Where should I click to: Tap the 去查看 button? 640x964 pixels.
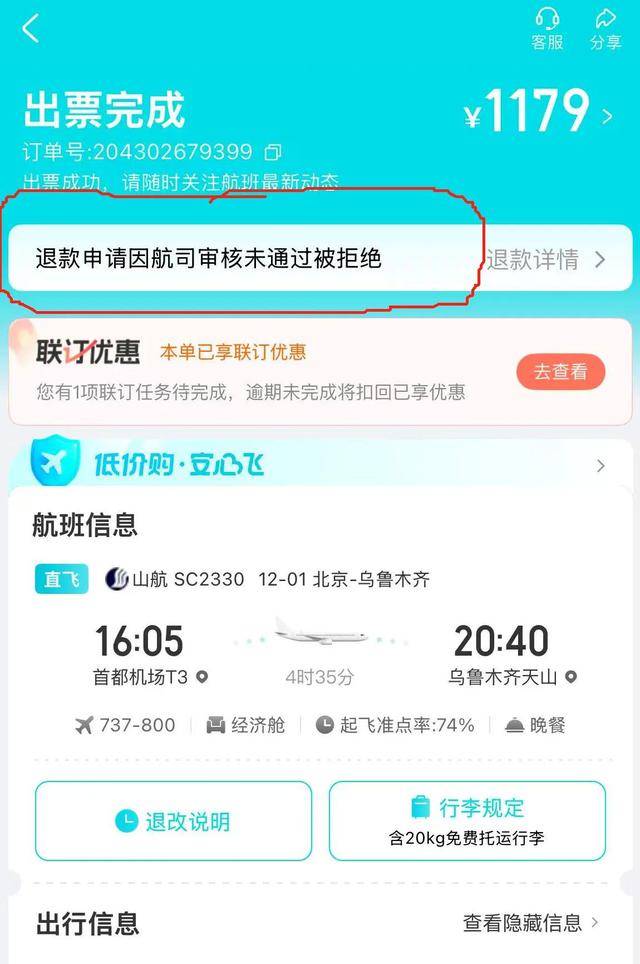[560, 372]
